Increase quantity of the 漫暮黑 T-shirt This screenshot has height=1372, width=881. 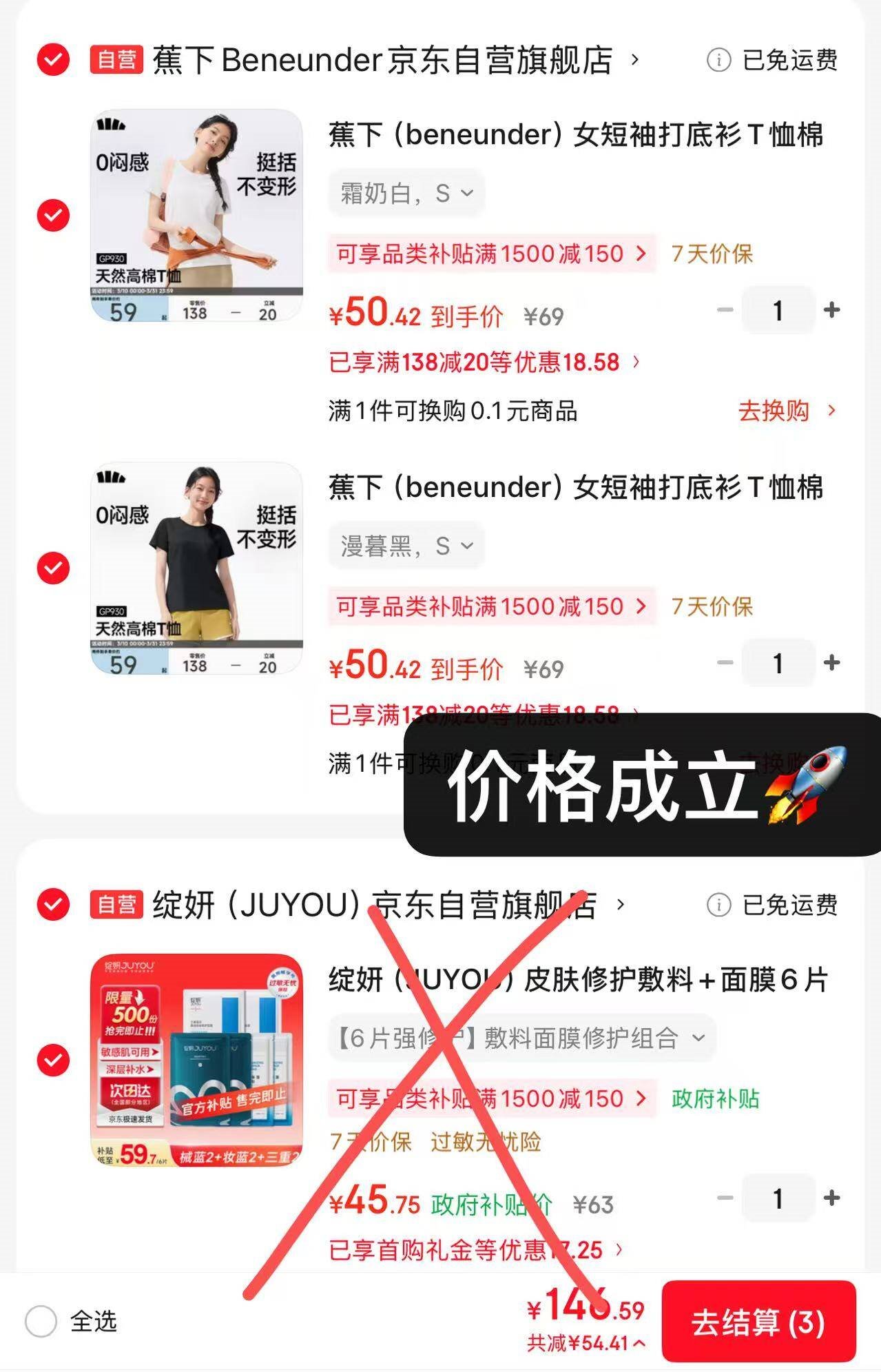pos(831,663)
